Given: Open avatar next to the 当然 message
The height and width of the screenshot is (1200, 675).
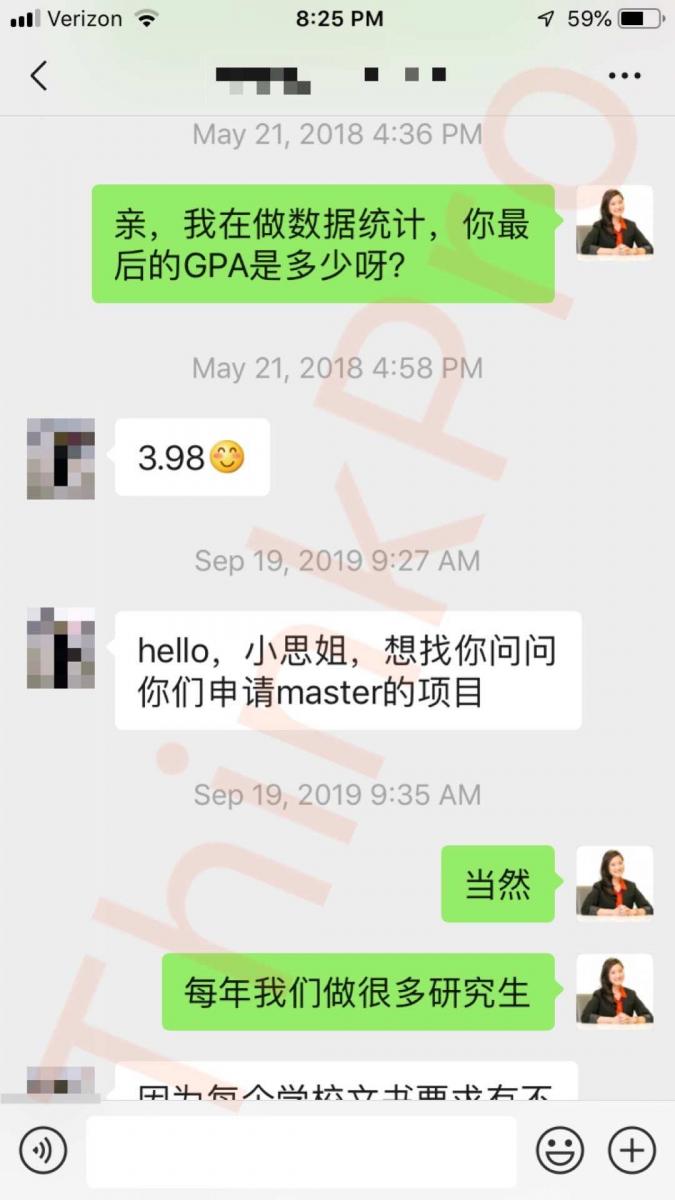Looking at the screenshot, I should (x=614, y=884).
